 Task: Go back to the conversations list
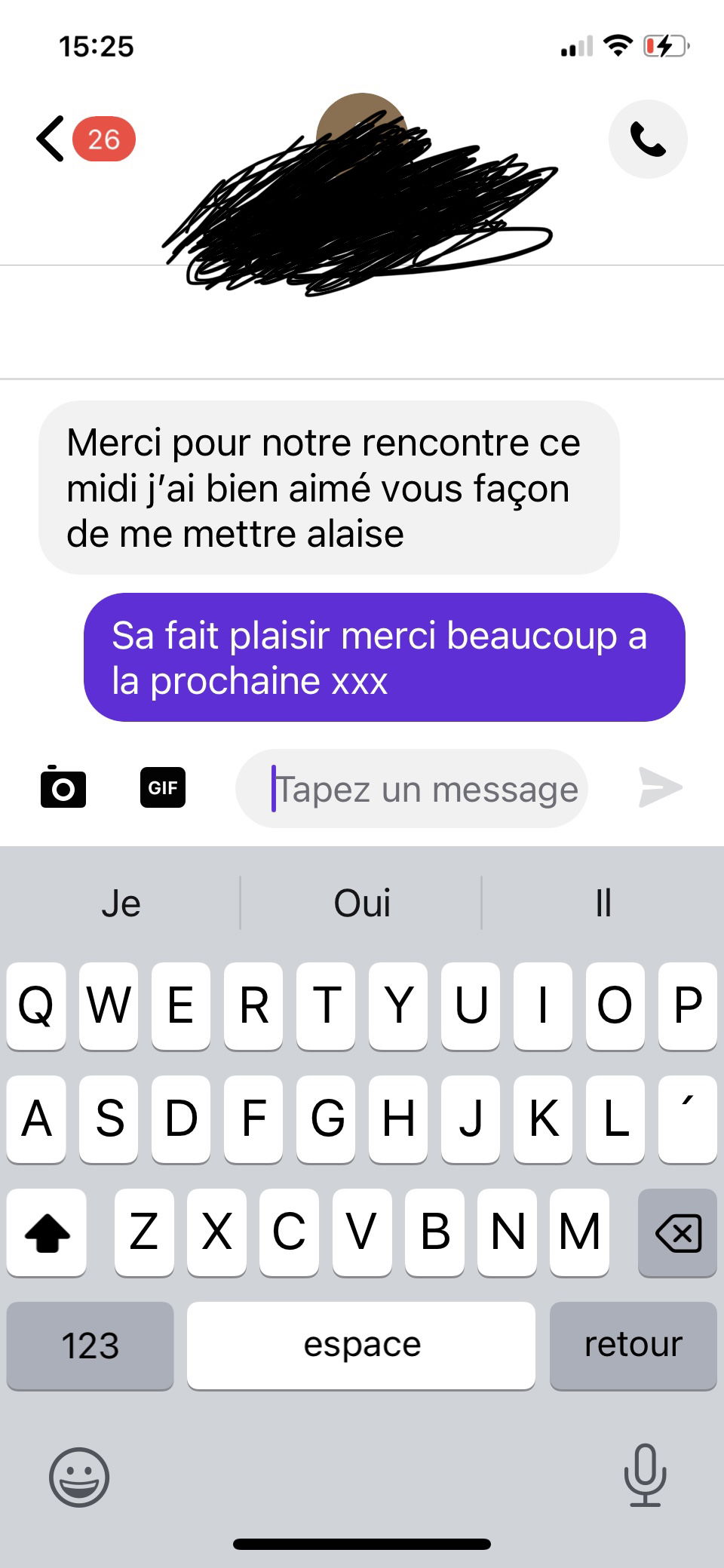pos(51,139)
